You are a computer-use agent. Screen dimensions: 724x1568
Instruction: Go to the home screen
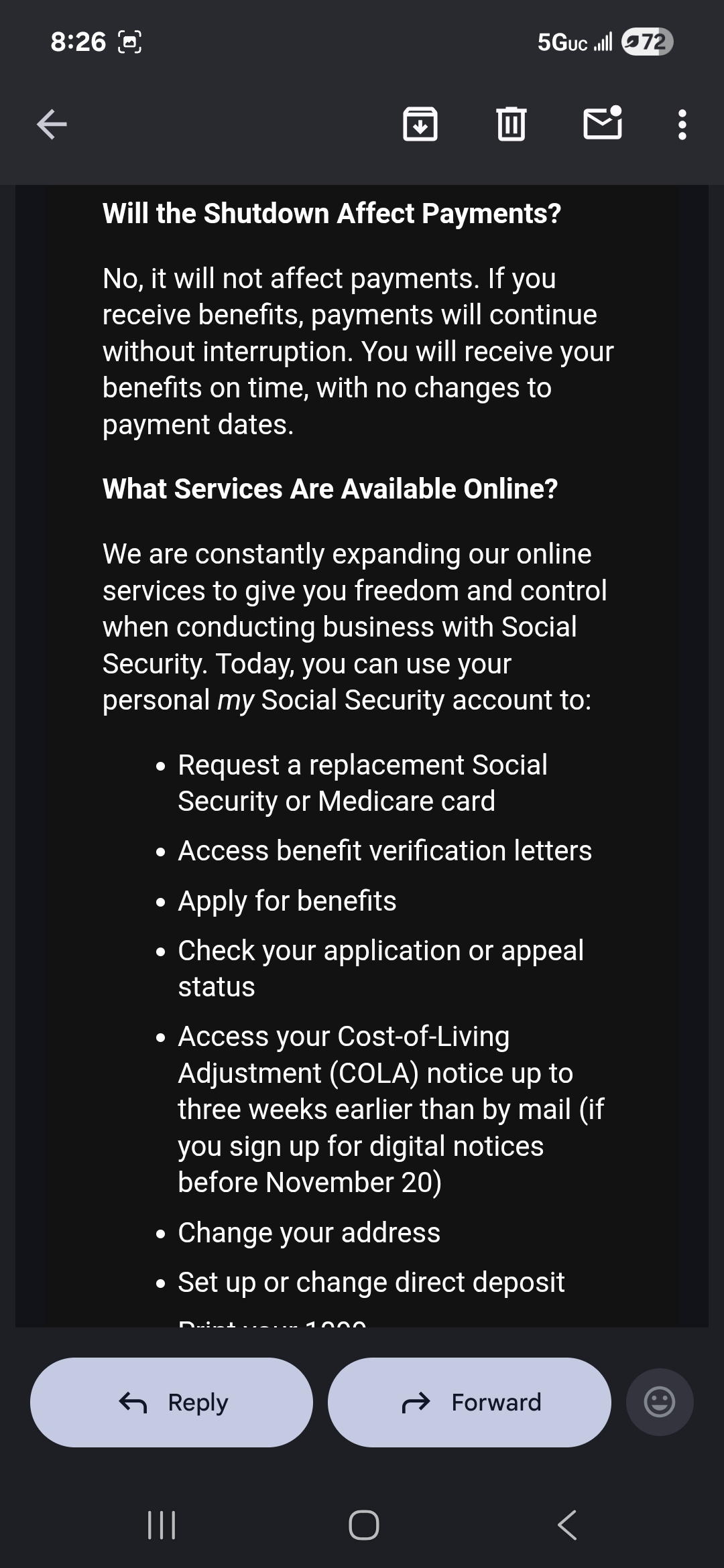pos(362,1524)
